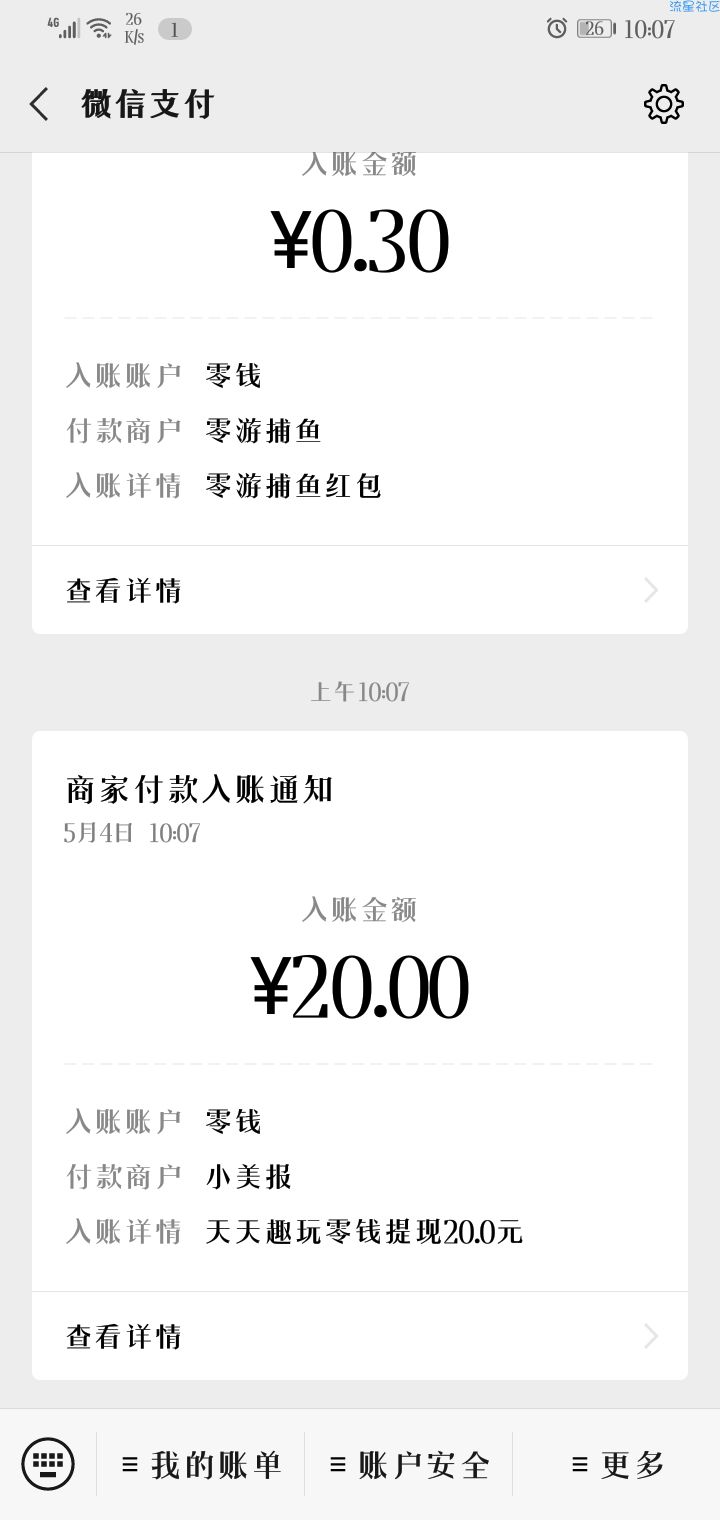
Task: View 查看详情 for the ¥0.30 payment
Action: coord(360,590)
